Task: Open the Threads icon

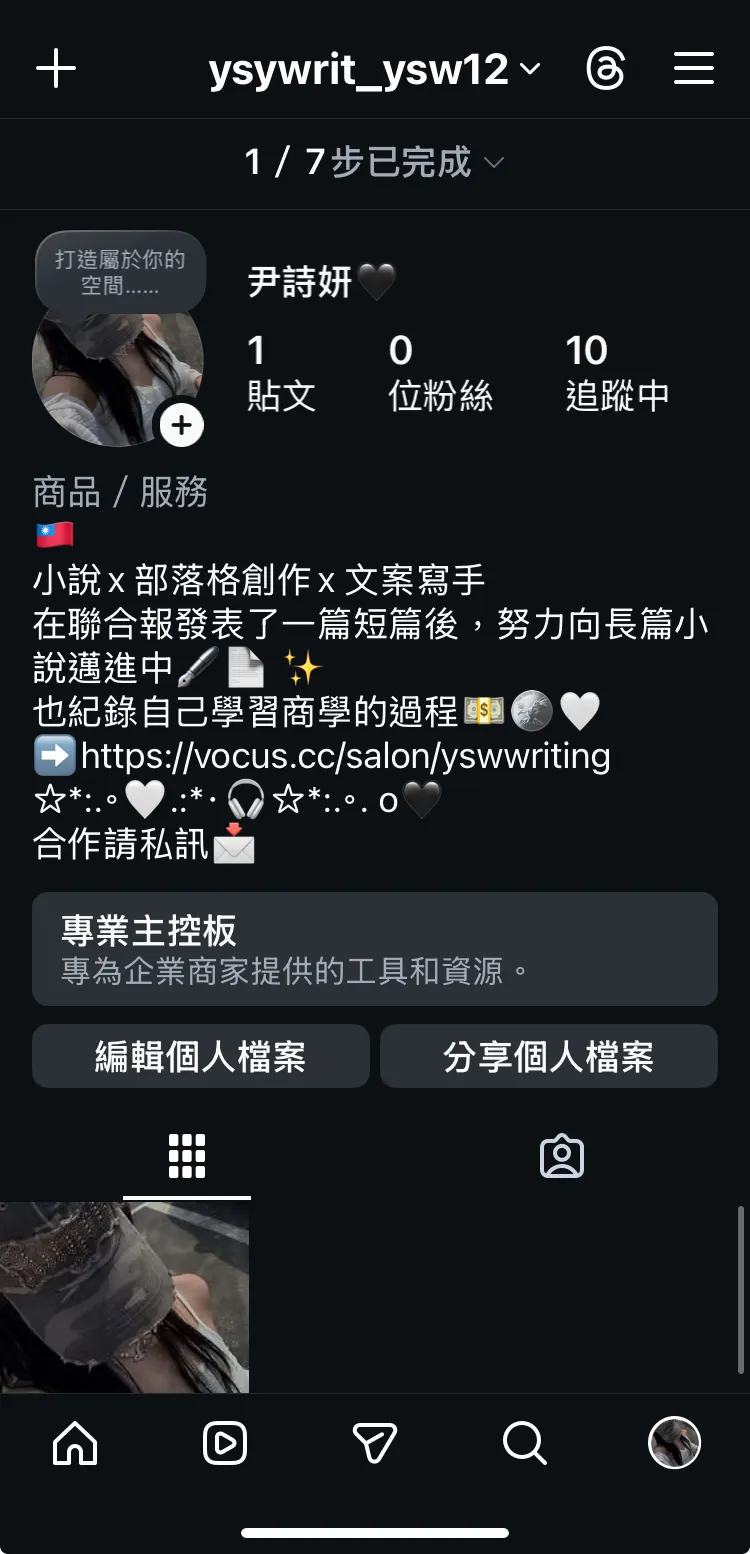Action: (606, 70)
